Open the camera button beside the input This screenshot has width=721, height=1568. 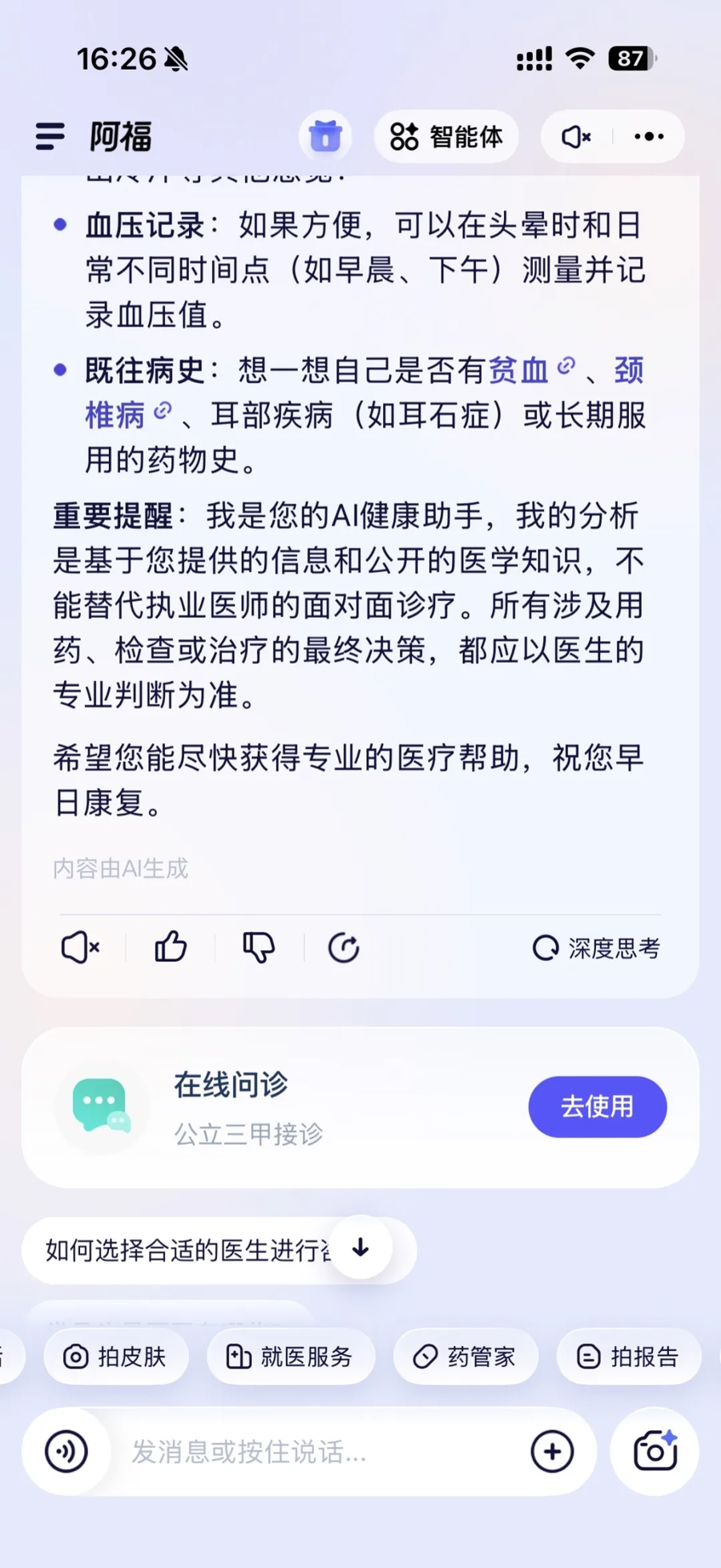point(655,1451)
